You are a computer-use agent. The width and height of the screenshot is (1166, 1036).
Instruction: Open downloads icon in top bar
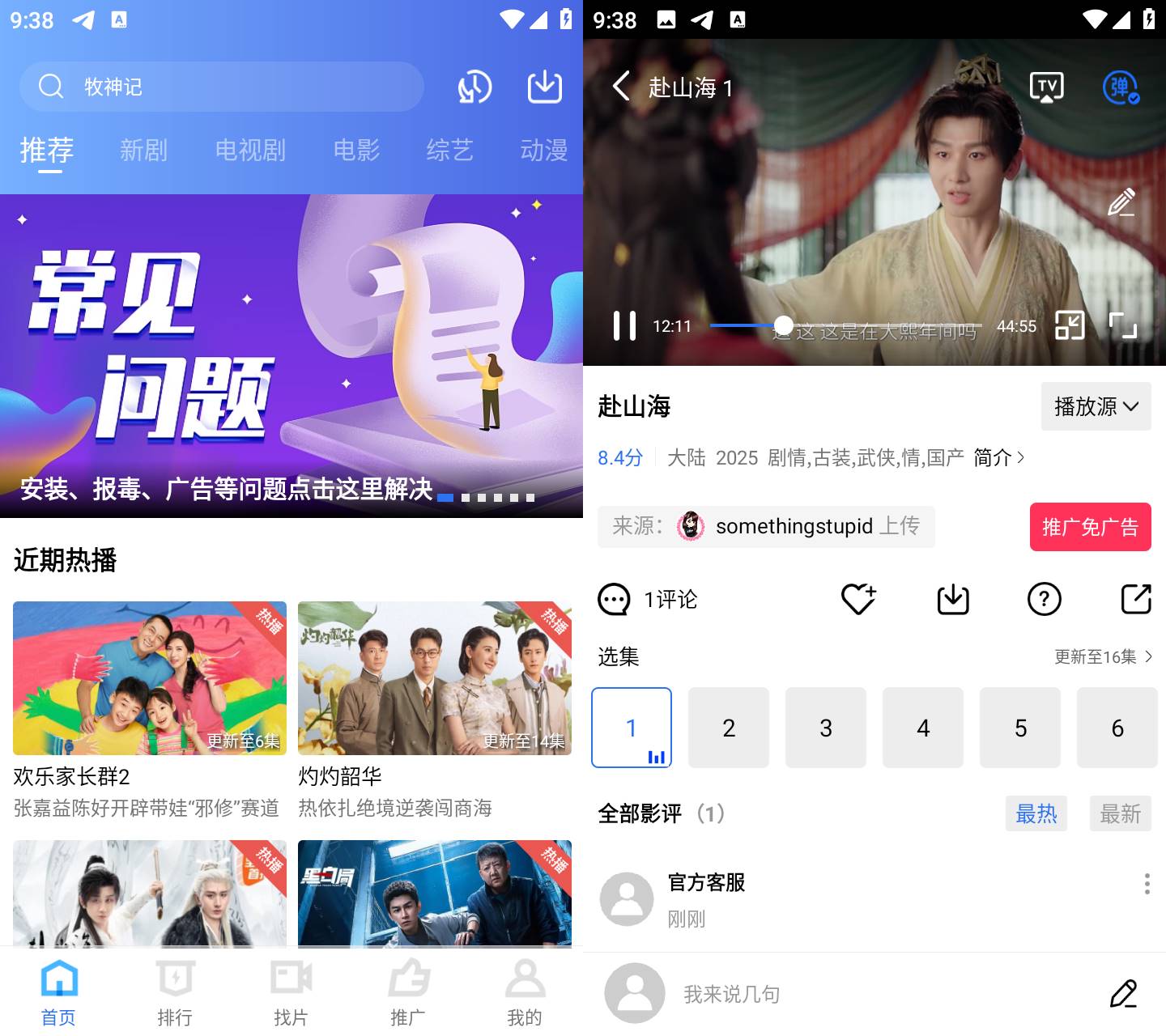click(544, 87)
